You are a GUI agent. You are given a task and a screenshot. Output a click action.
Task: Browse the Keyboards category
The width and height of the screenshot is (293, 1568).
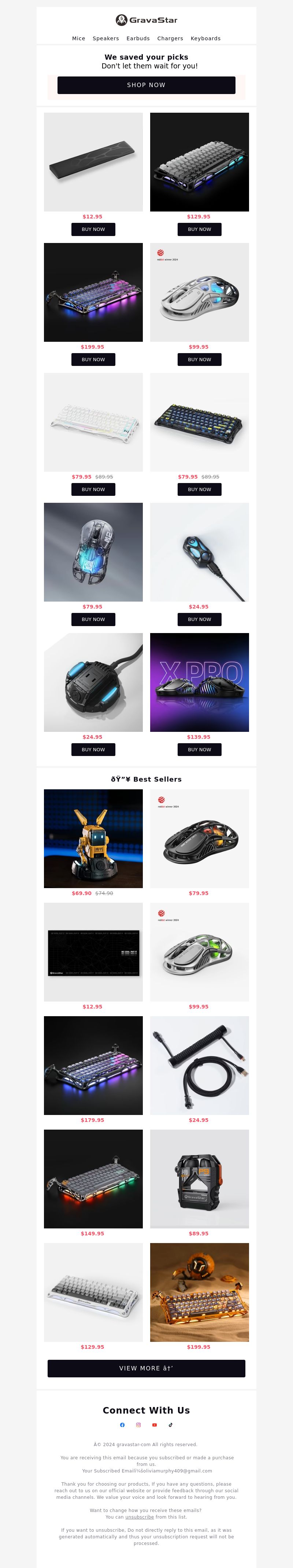pyautogui.click(x=205, y=38)
